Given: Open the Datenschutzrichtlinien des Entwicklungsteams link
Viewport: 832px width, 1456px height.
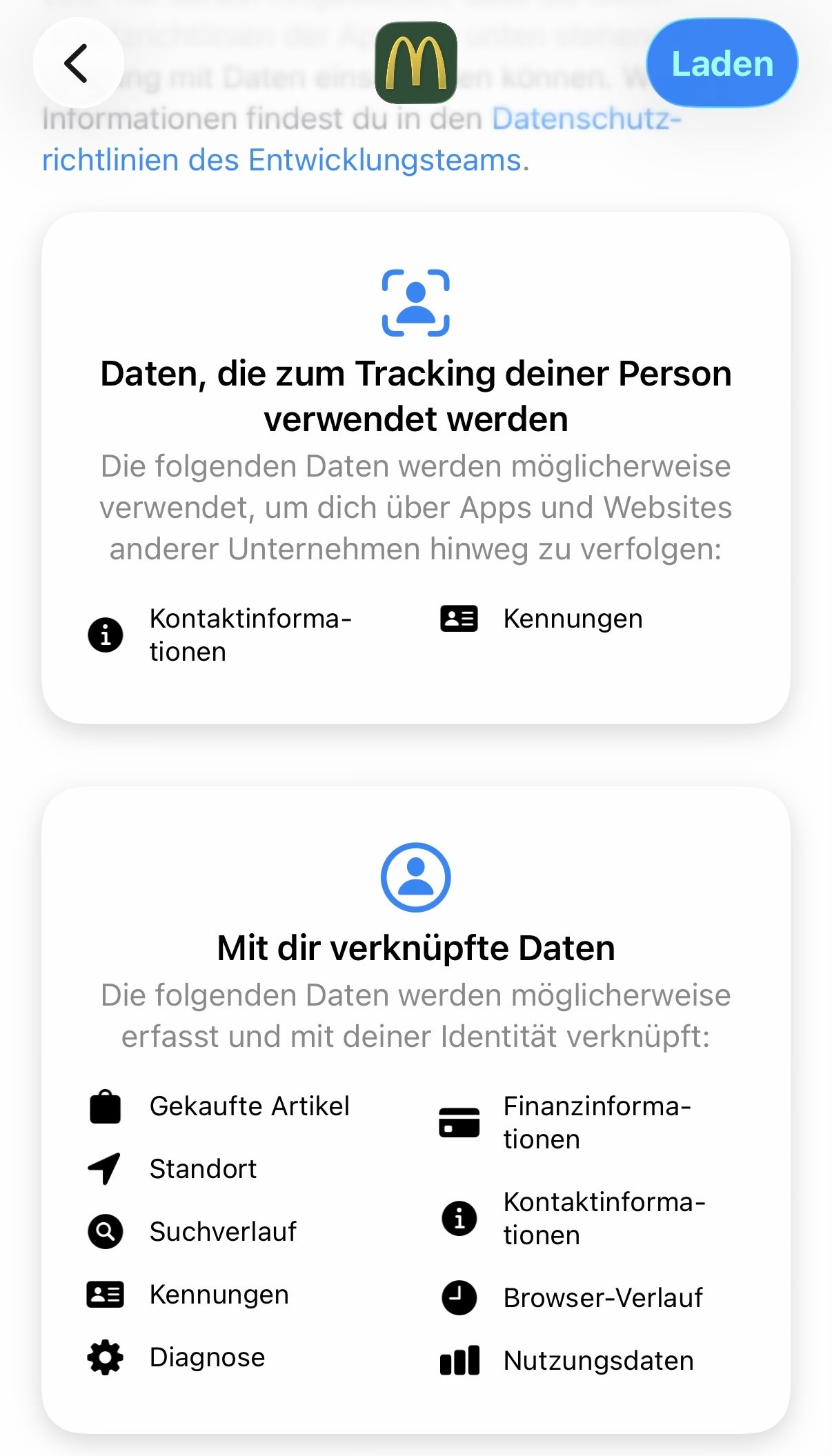Looking at the screenshot, I should (284, 160).
